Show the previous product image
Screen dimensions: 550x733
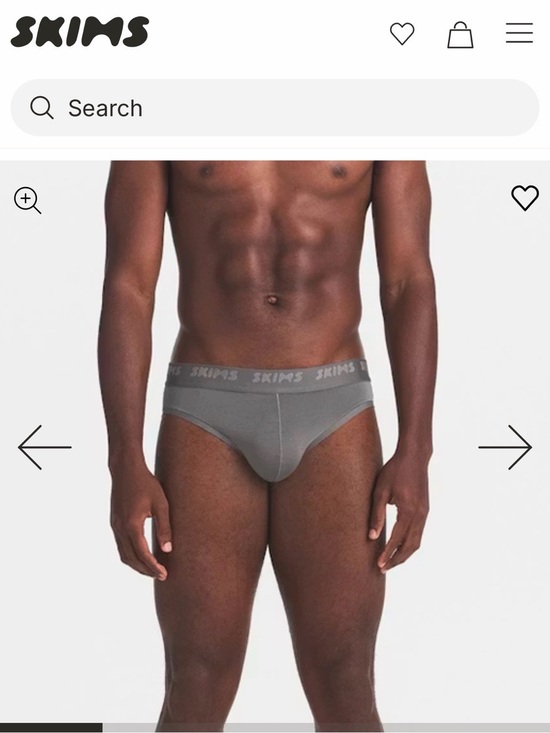pyautogui.click(x=44, y=447)
